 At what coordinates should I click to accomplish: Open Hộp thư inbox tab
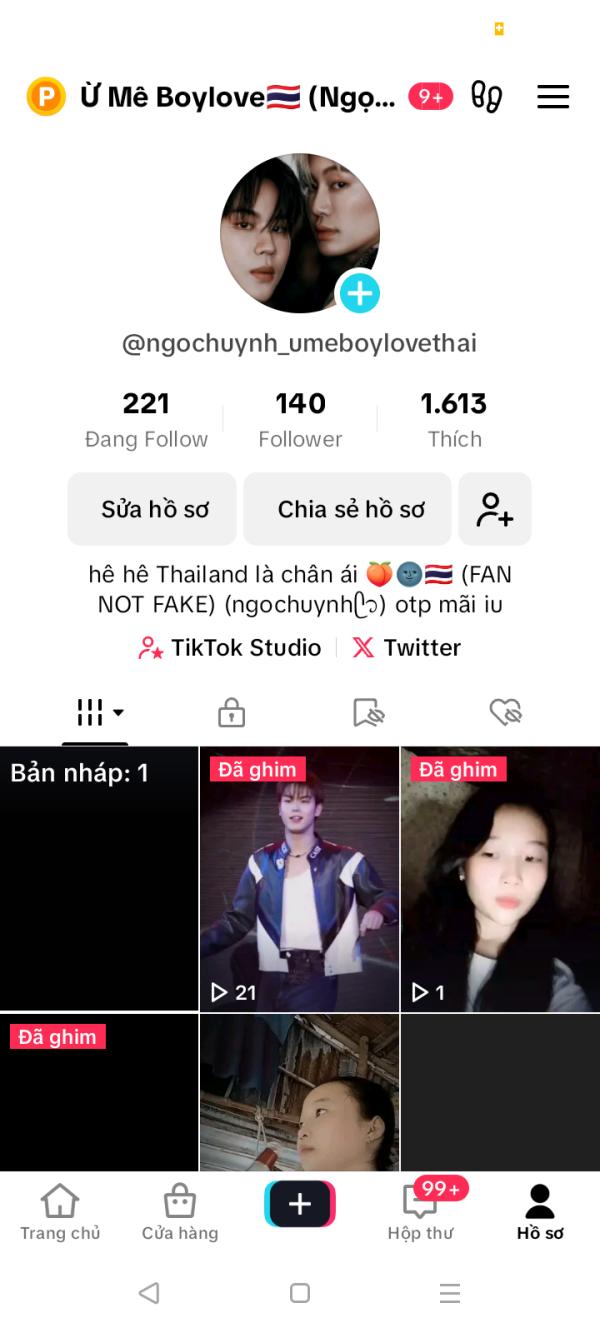point(420,1212)
